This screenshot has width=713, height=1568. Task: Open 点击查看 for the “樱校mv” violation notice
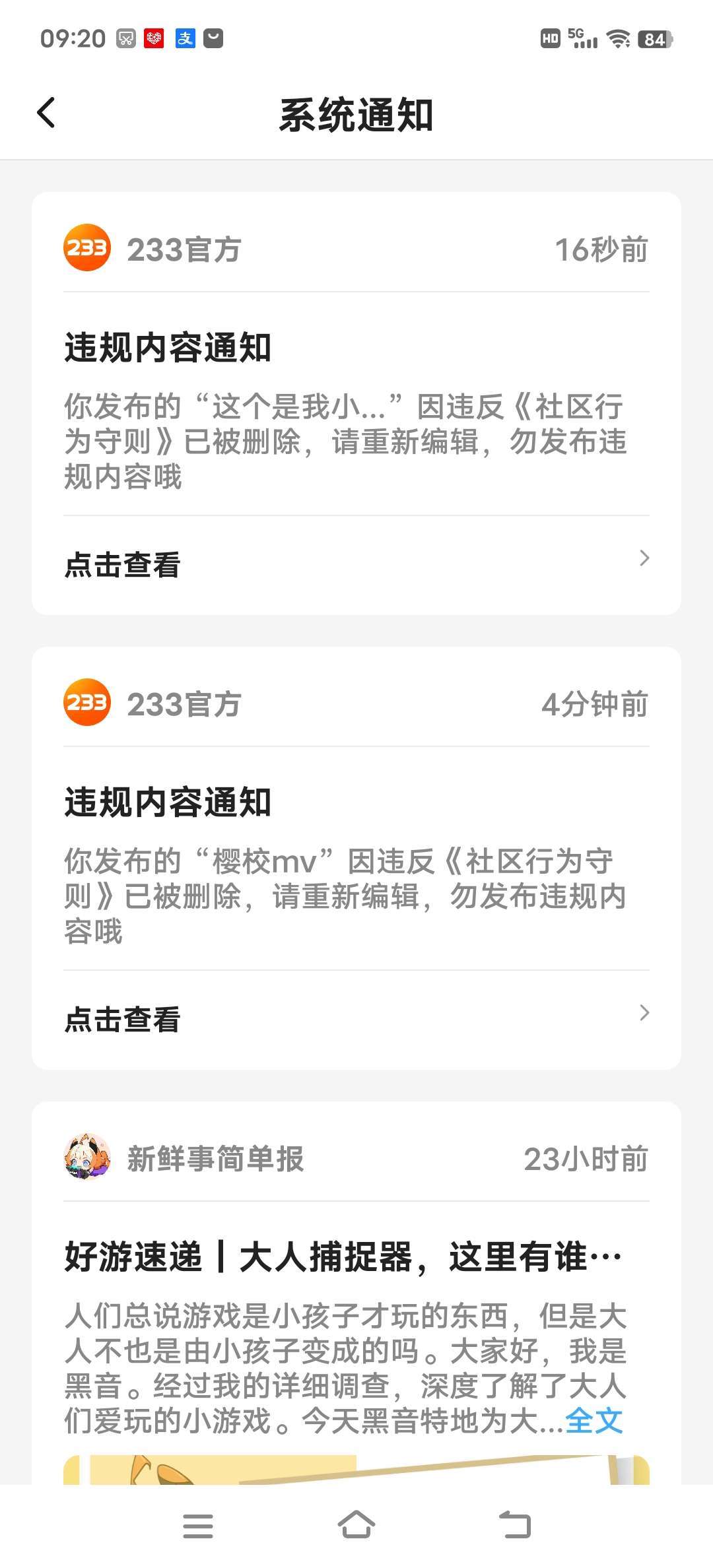(x=356, y=1019)
